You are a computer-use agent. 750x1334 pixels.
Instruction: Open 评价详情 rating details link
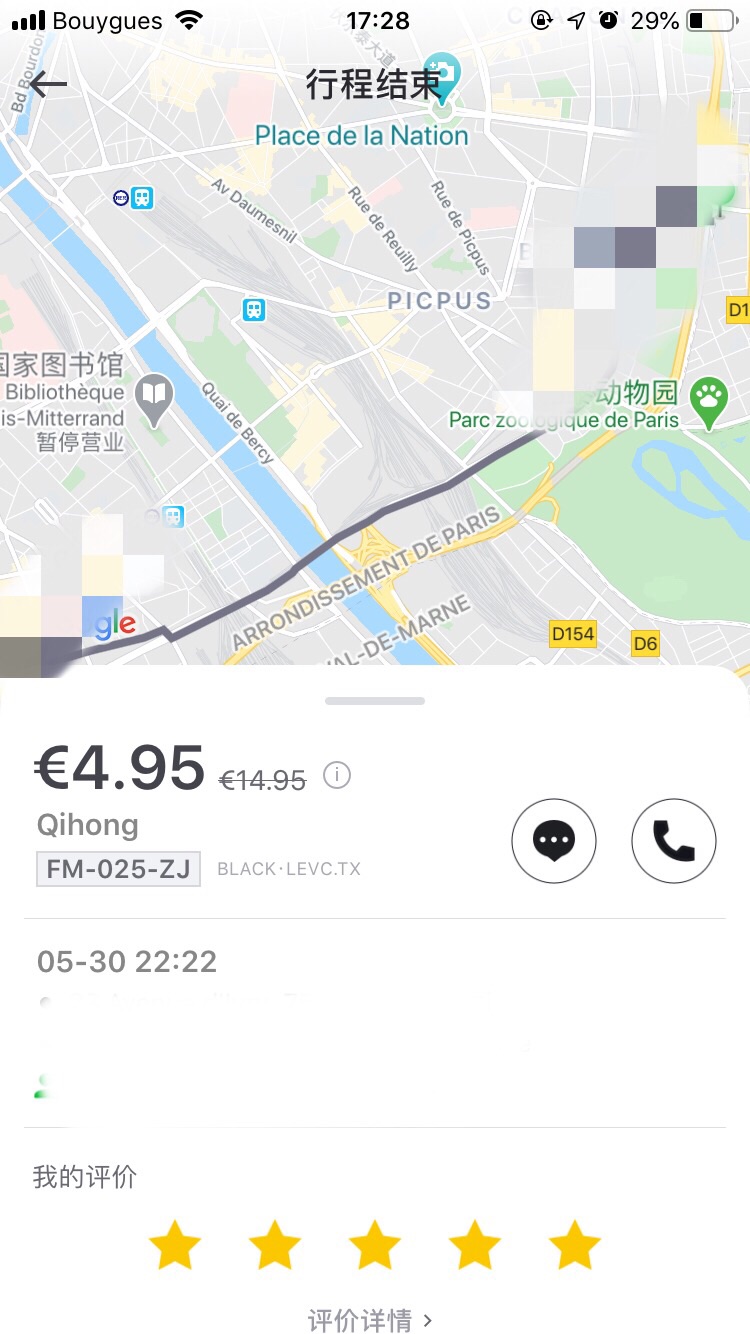370,1320
